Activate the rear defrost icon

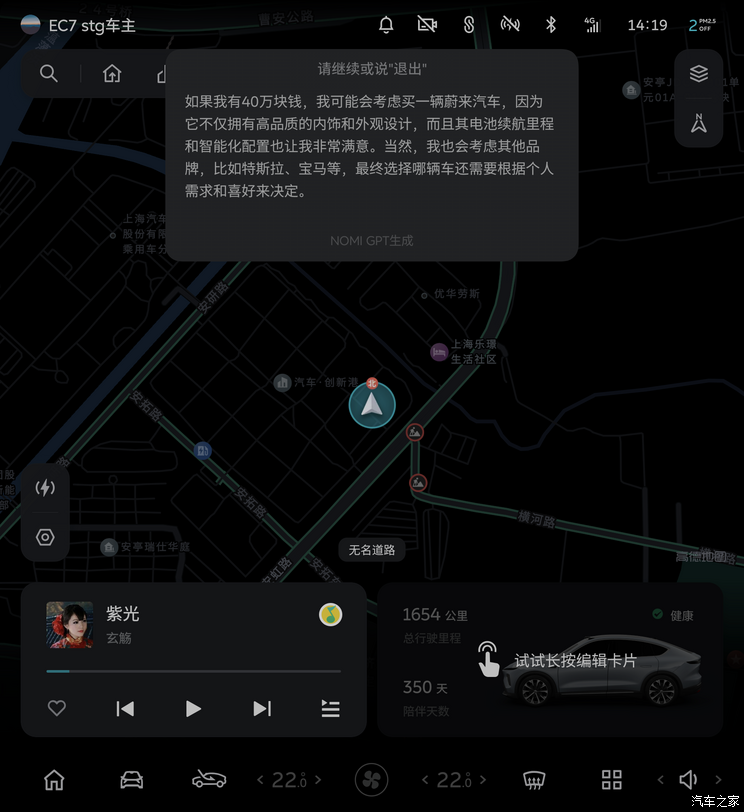(534, 780)
